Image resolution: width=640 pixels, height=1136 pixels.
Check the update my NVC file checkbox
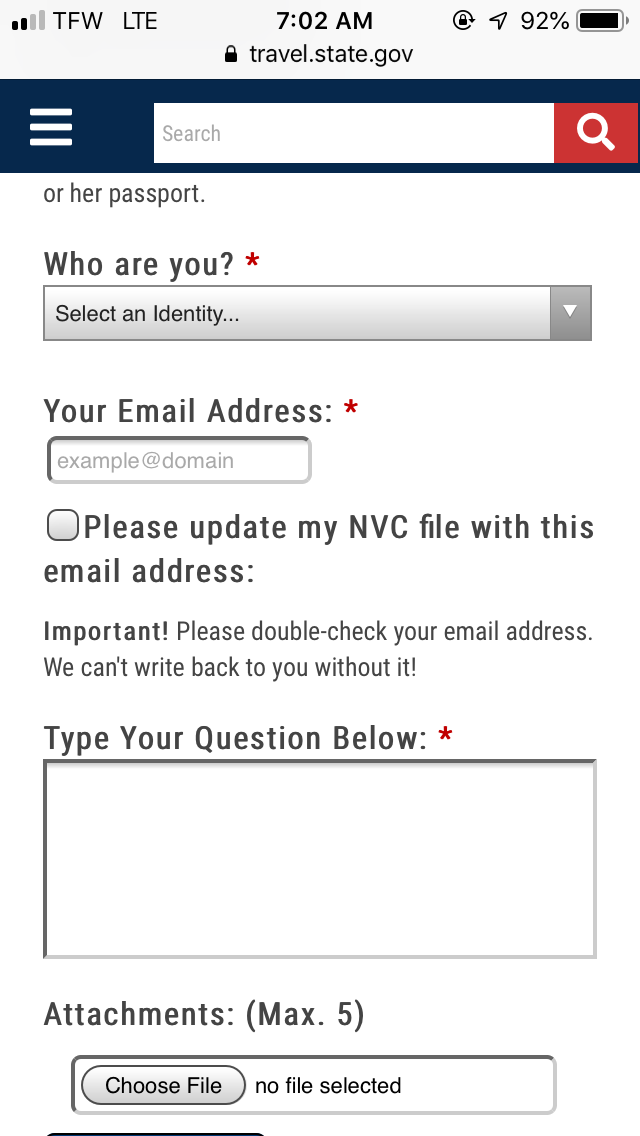click(x=63, y=525)
